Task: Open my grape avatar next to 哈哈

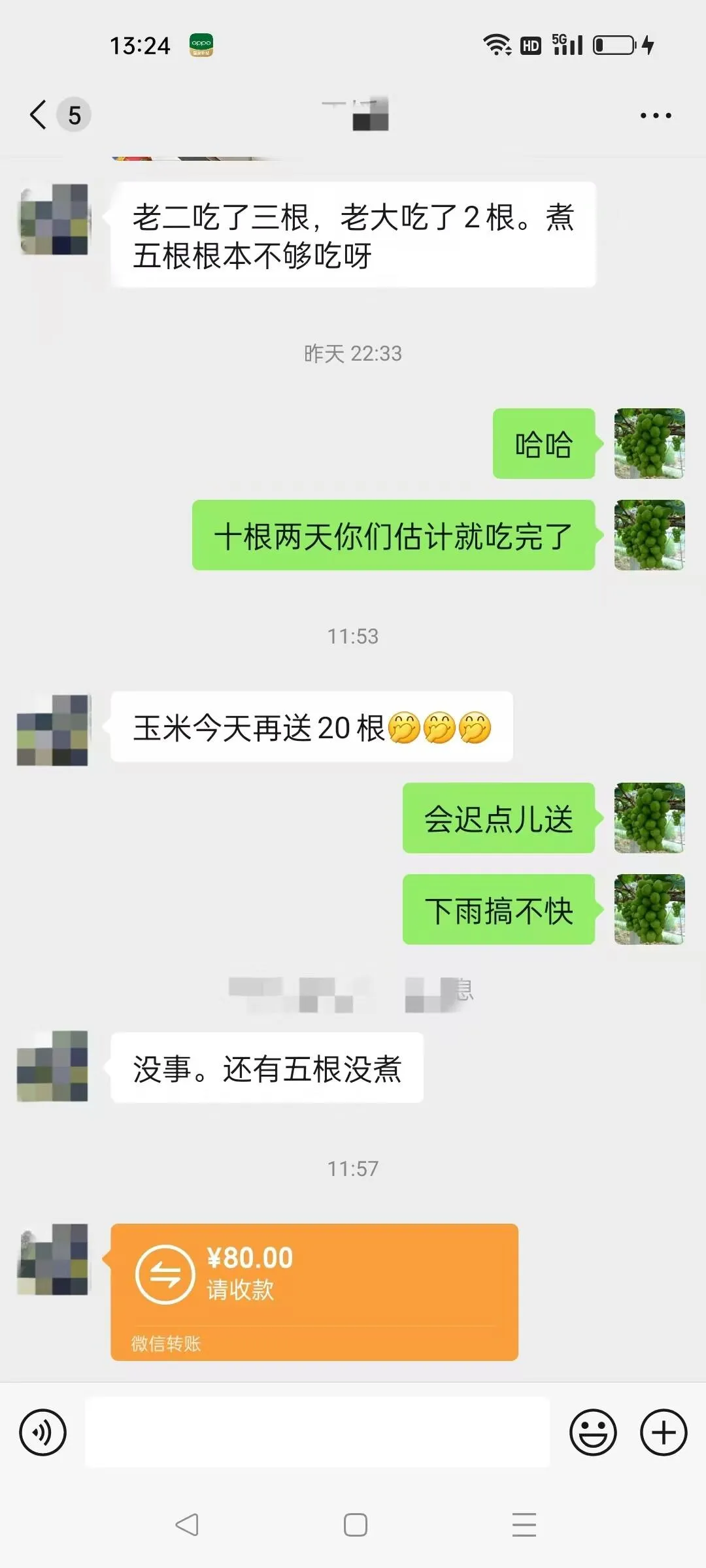Action: pyautogui.click(x=649, y=444)
